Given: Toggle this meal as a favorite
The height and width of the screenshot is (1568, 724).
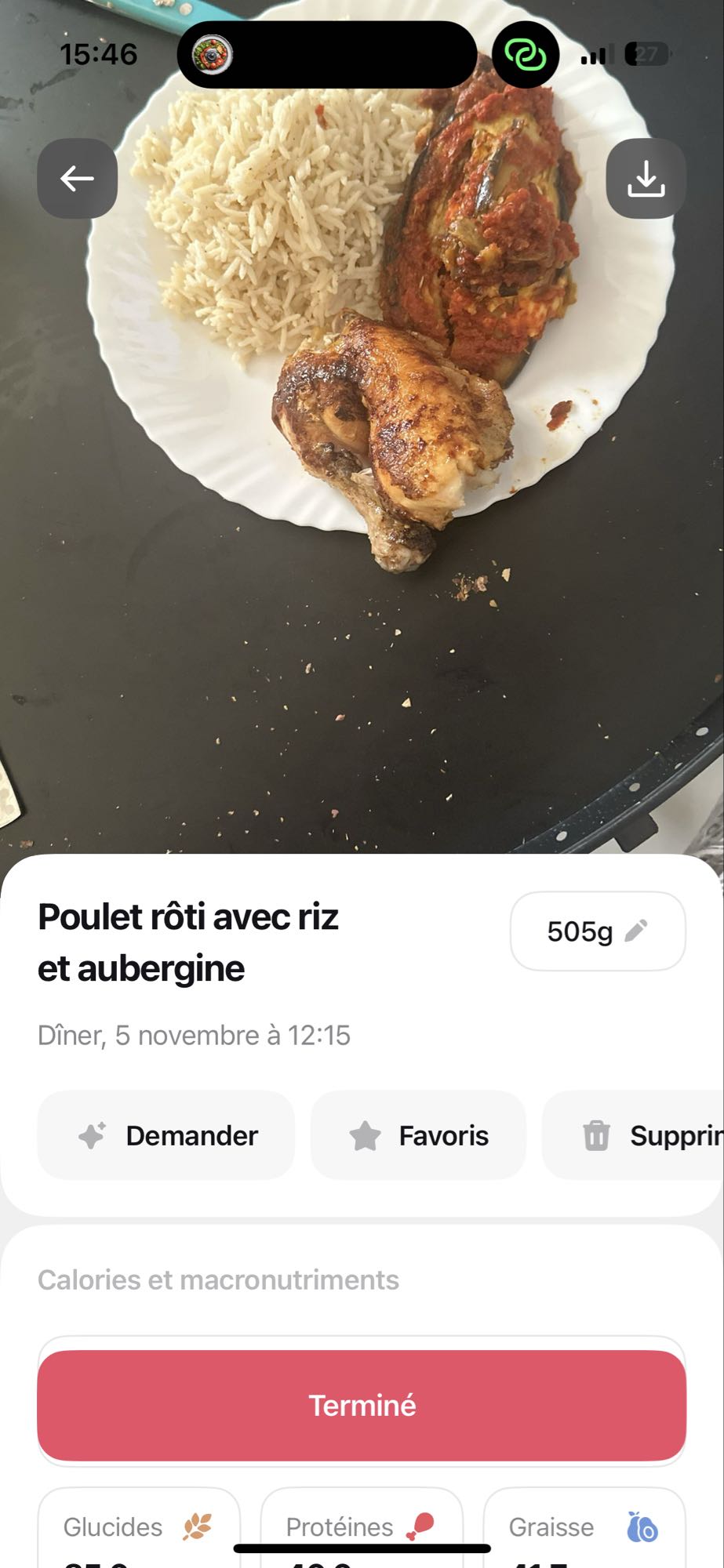Looking at the screenshot, I should pyautogui.click(x=418, y=1134).
